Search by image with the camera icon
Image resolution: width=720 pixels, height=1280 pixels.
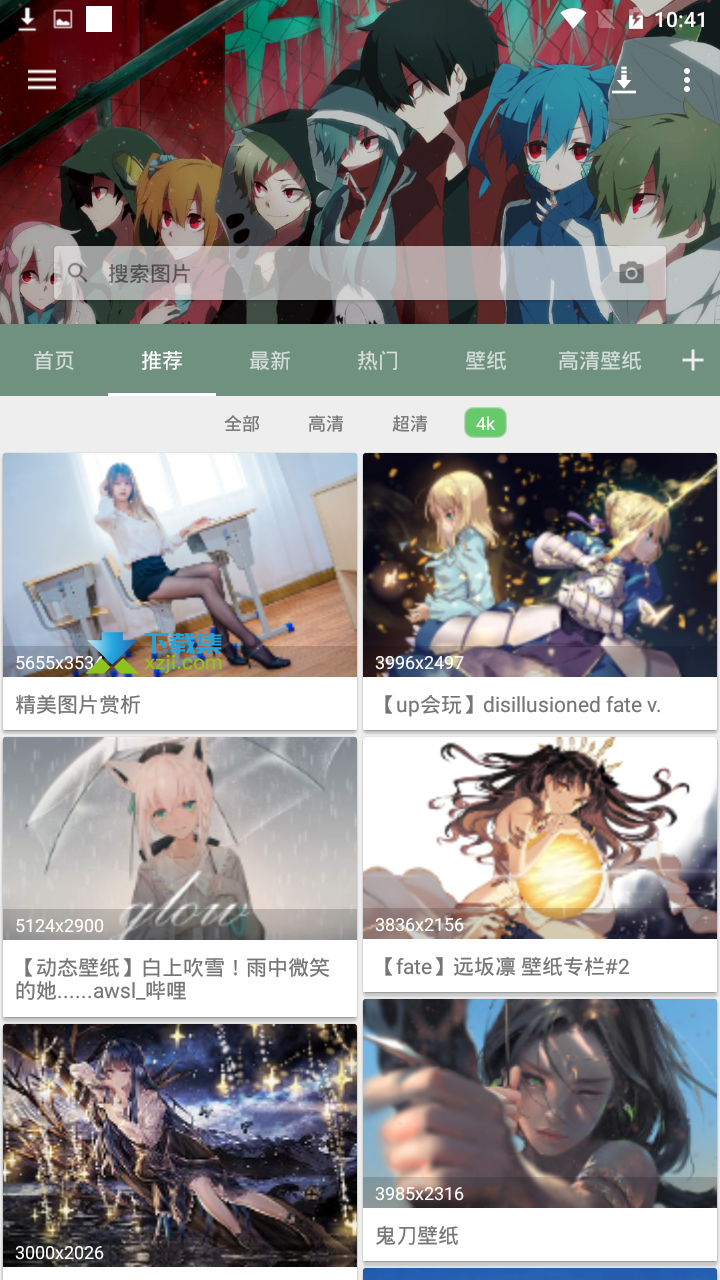631,273
